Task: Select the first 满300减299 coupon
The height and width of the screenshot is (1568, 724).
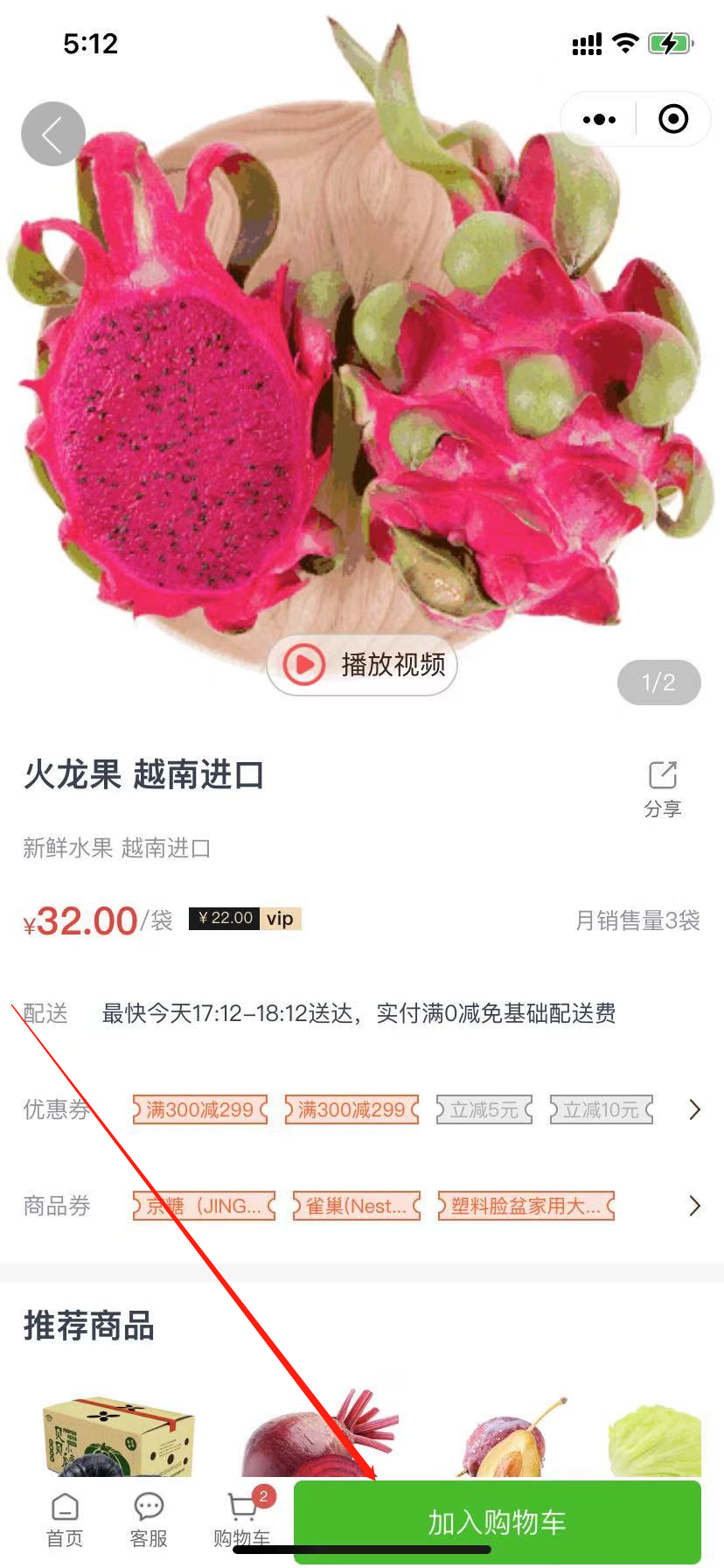Action: [x=200, y=1109]
